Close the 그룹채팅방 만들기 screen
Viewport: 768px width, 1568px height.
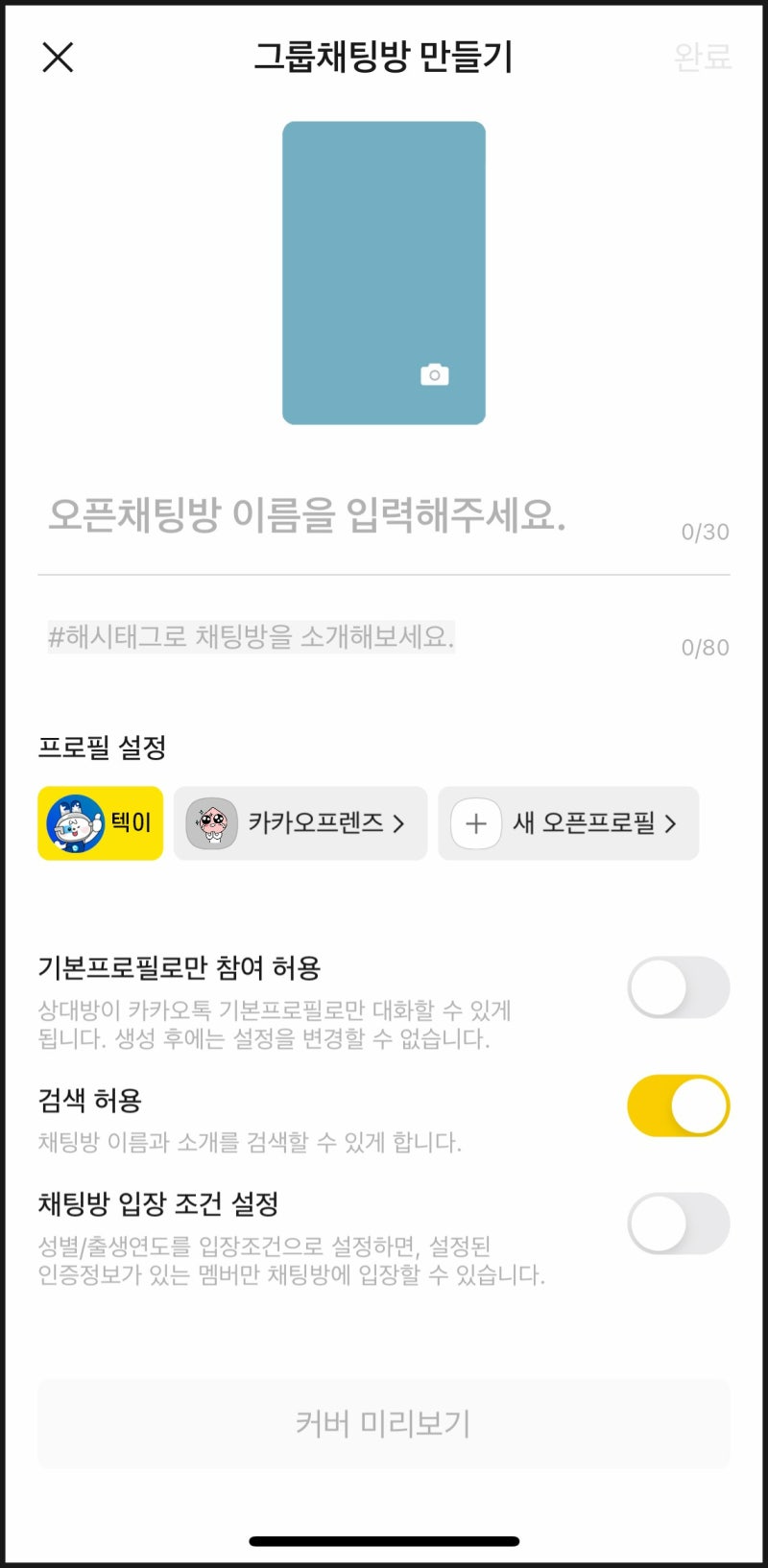pos(60,58)
